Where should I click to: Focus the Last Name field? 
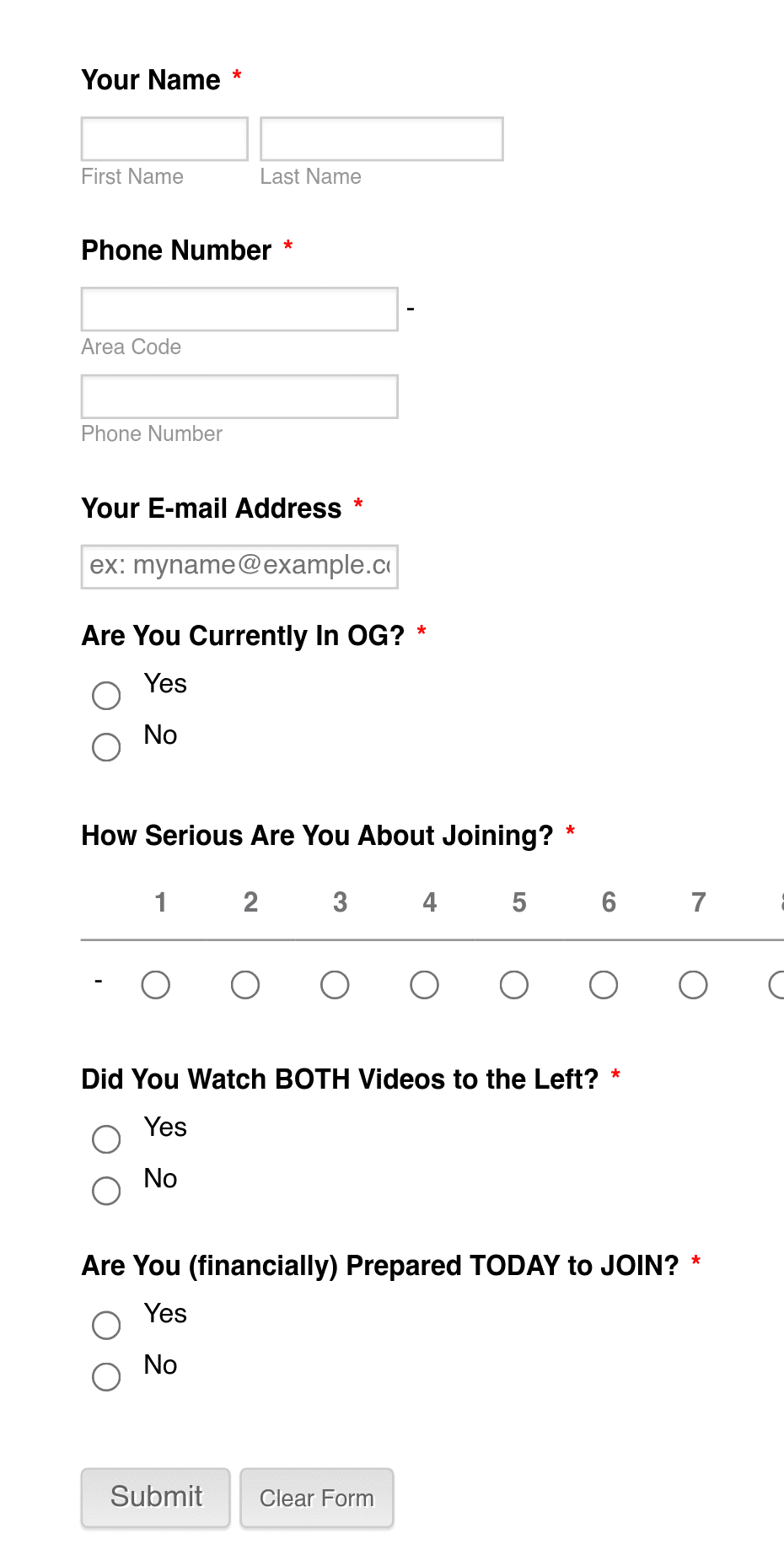click(382, 139)
